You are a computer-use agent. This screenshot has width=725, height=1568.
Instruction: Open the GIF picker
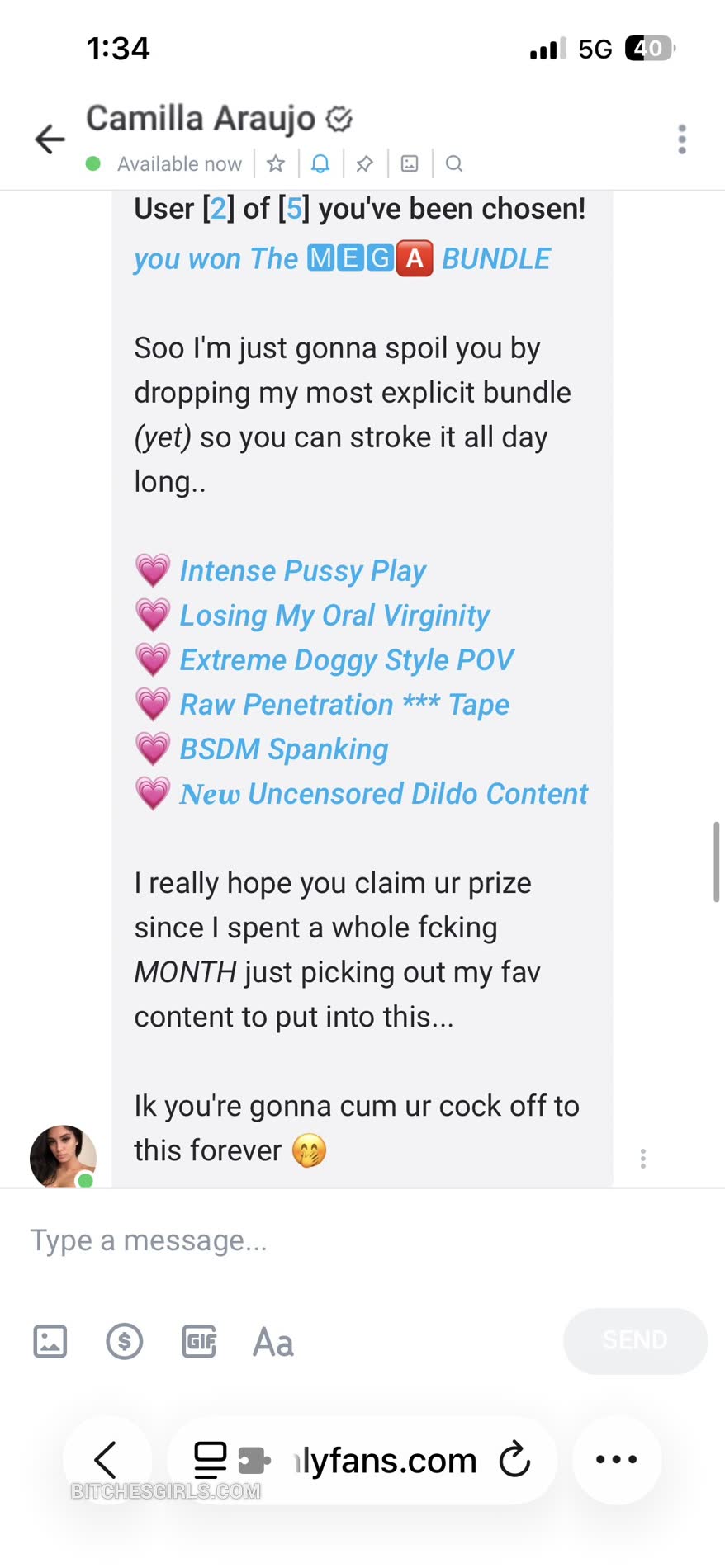(x=199, y=1341)
